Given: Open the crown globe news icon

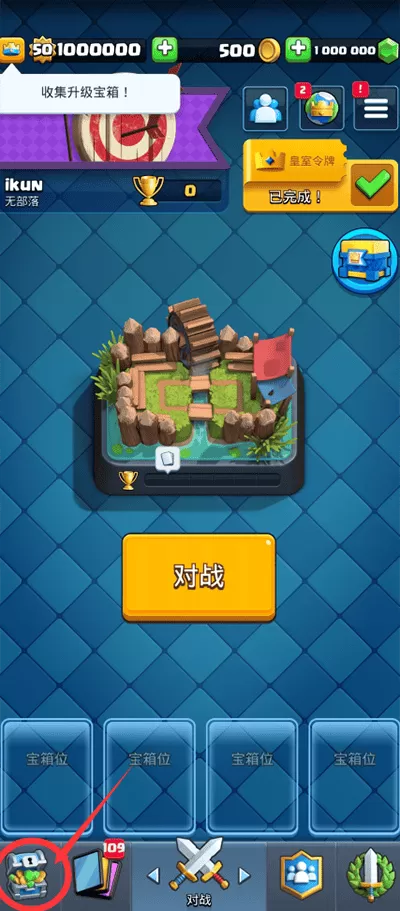Looking at the screenshot, I should [x=322, y=109].
